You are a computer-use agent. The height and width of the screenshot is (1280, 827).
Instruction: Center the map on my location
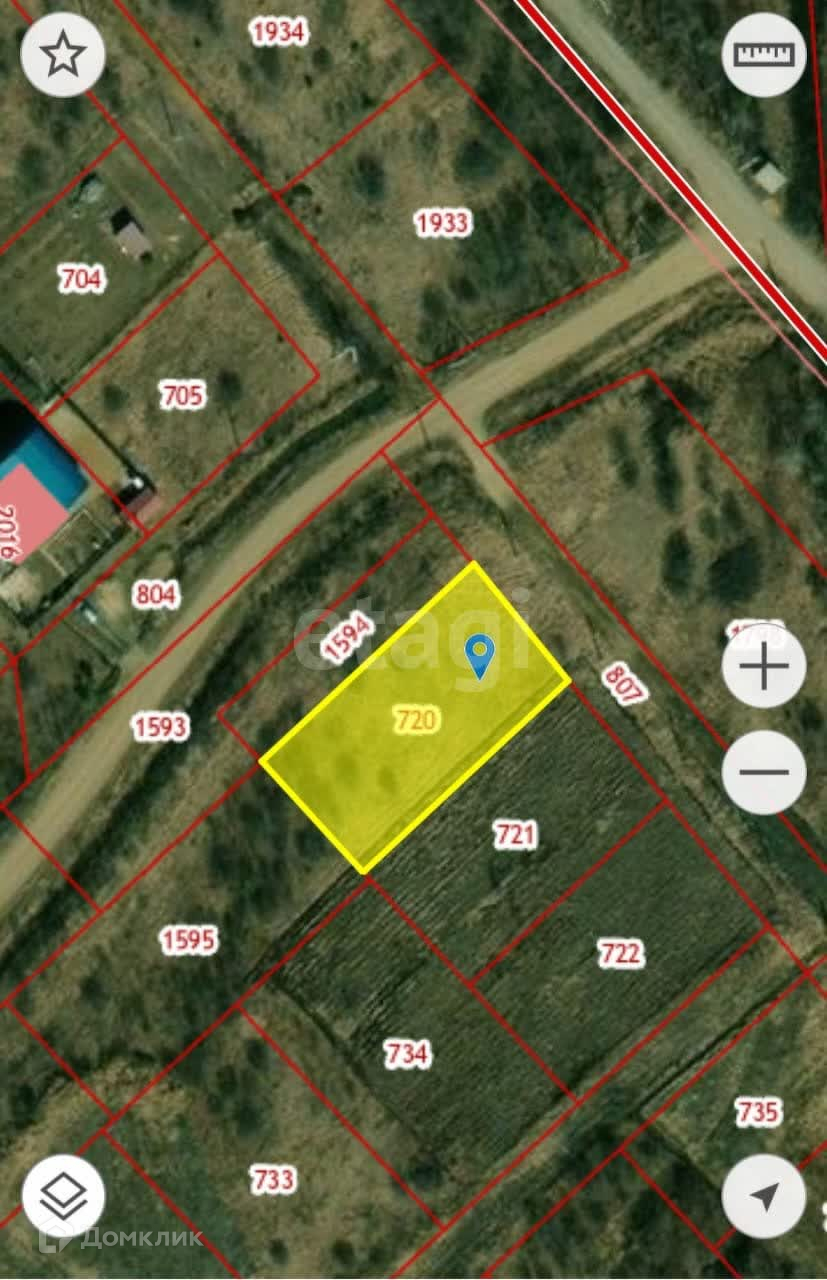764,1196
